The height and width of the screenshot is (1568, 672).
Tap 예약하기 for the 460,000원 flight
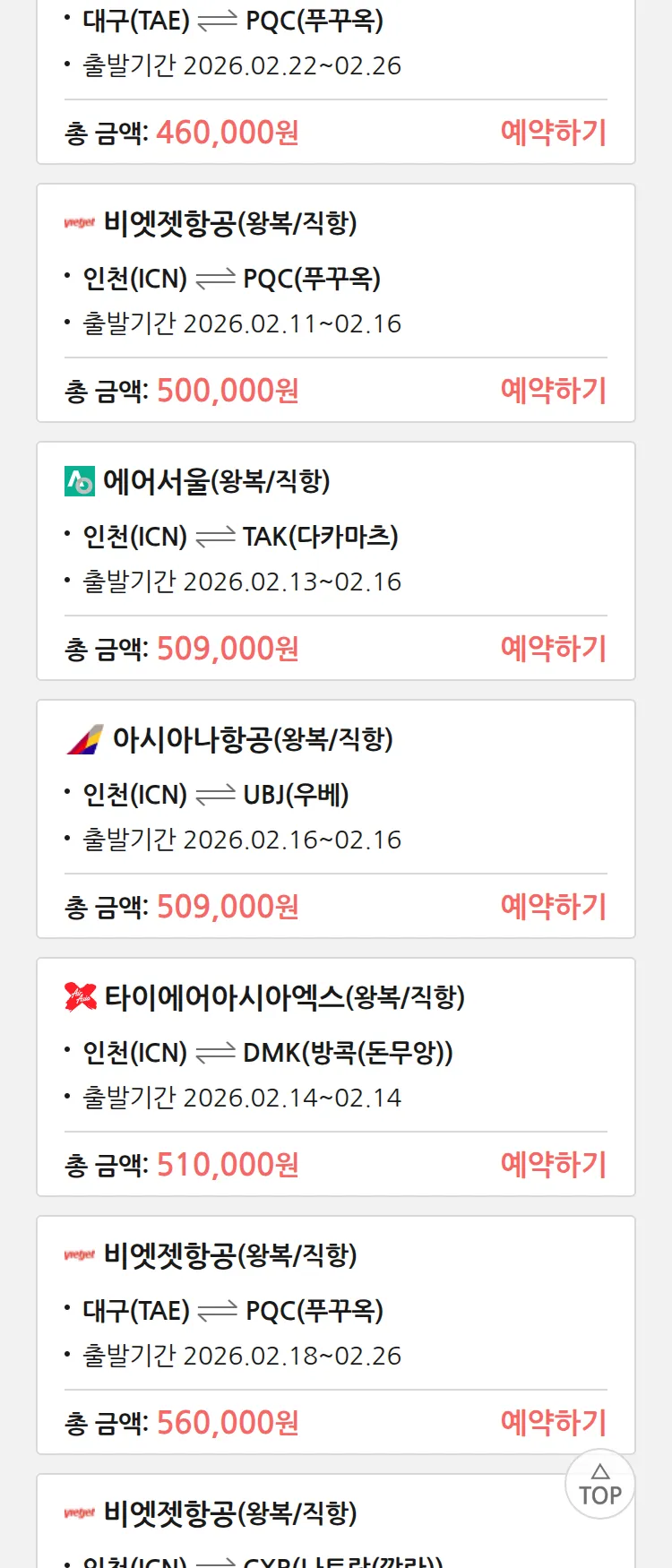pyautogui.click(x=553, y=133)
